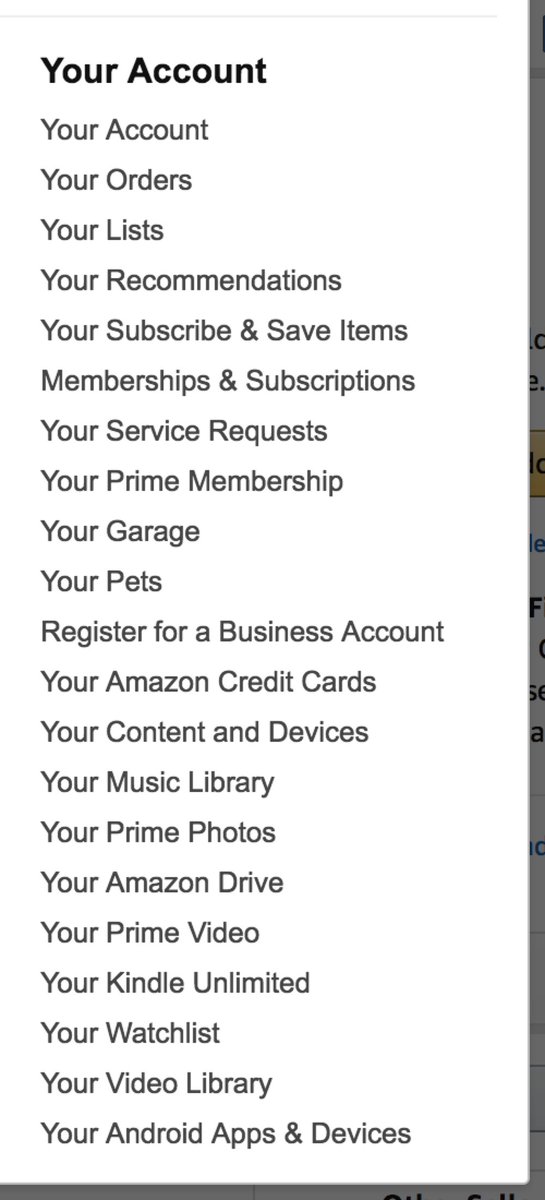Select Your Android Apps & Devices
Image resolution: width=545 pixels, height=1200 pixels.
[226, 1134]
